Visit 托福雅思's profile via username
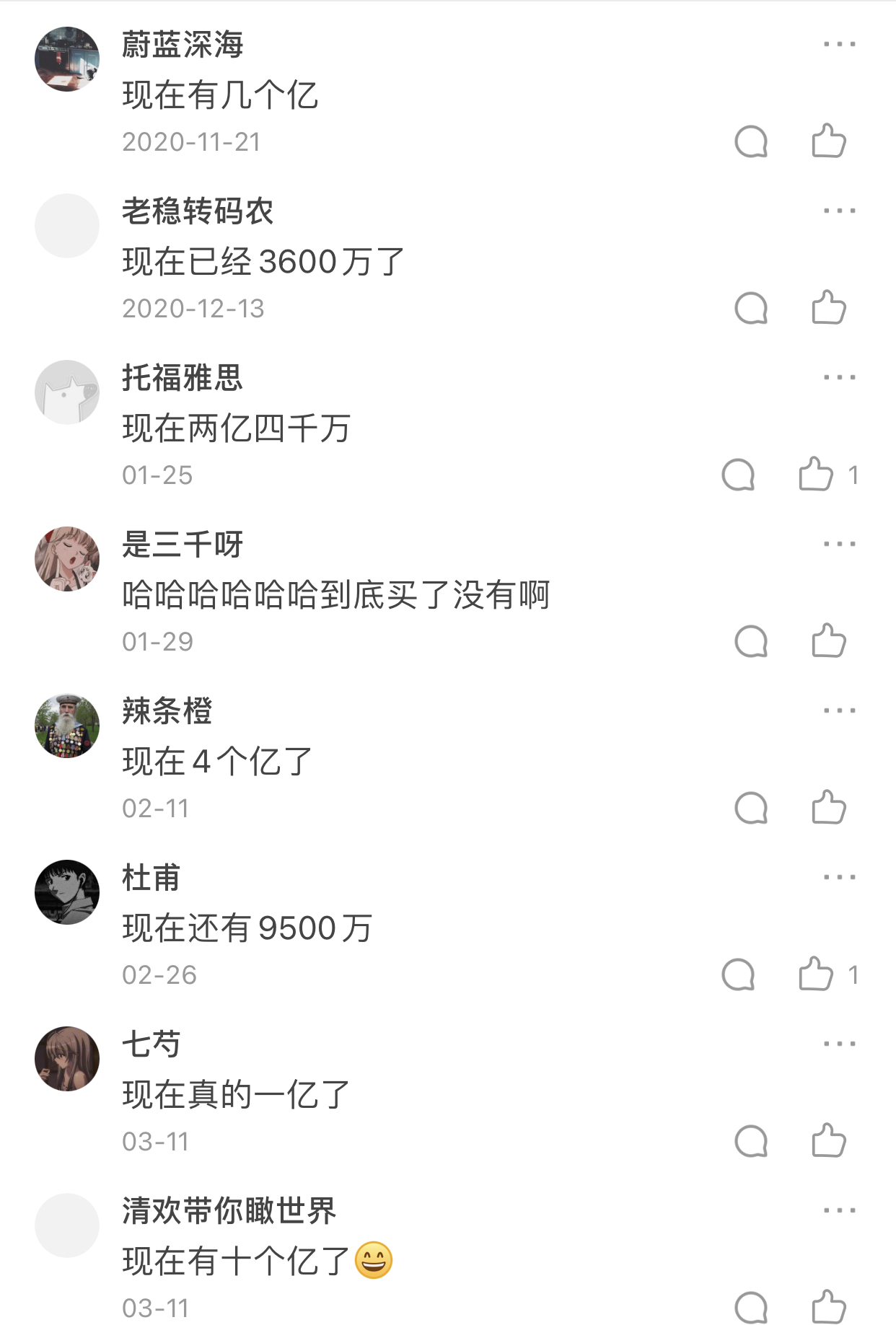This screenshot has width=896, height=1325. pos(182,378)
